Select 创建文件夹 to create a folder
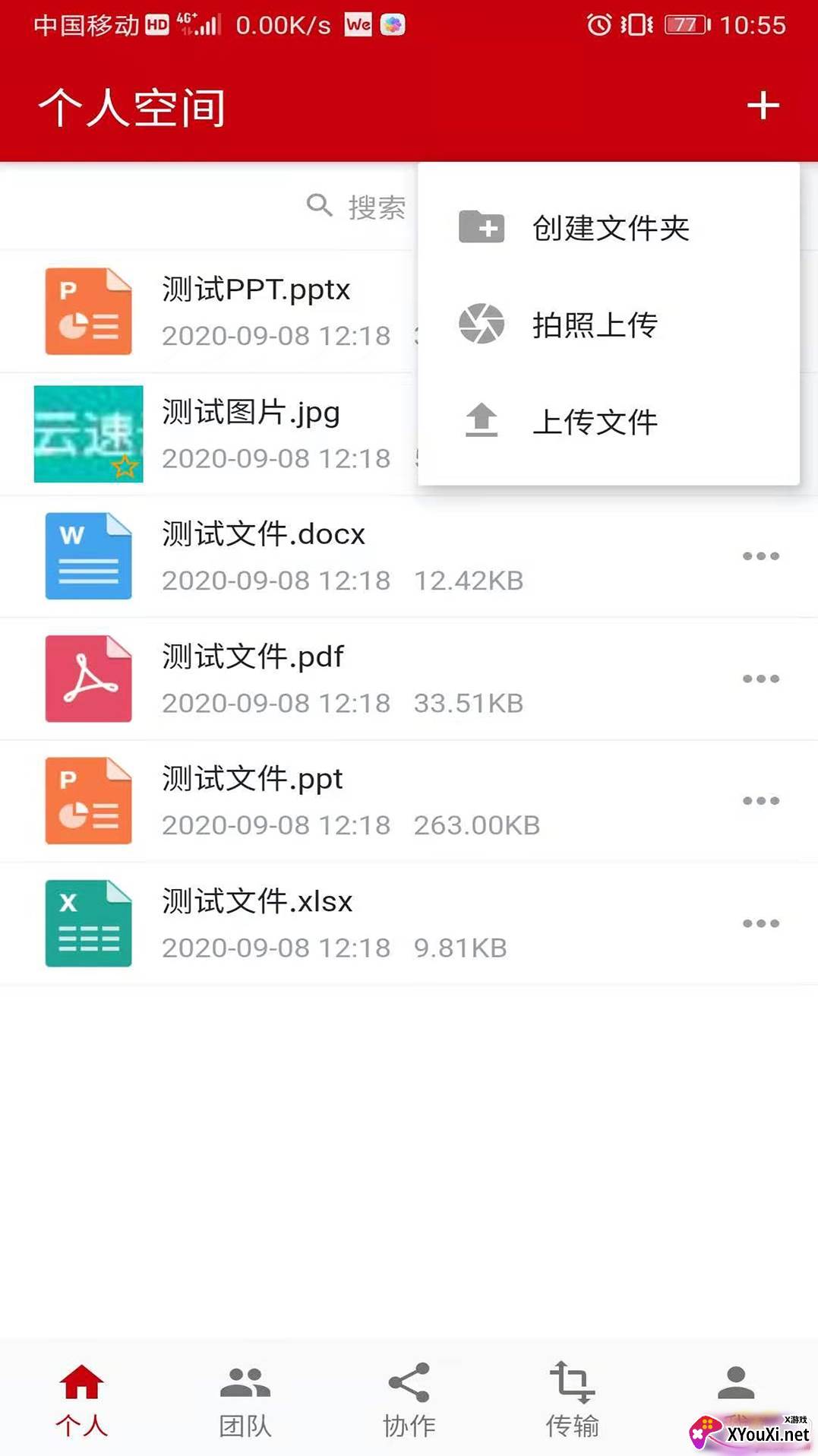818x1456 pixels. point(608,228)
